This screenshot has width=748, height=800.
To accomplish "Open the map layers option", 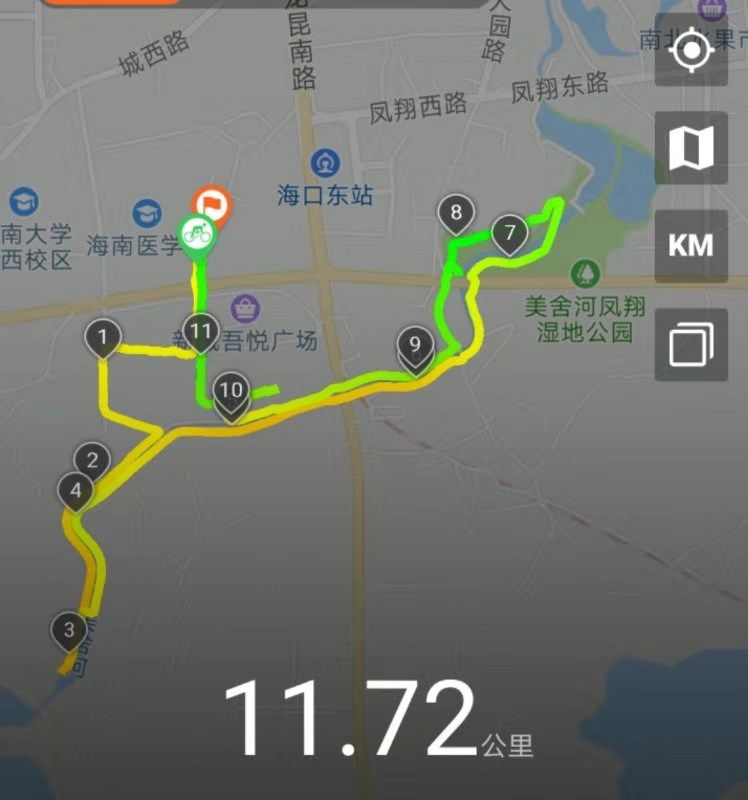I will click(x=691, y=345).
